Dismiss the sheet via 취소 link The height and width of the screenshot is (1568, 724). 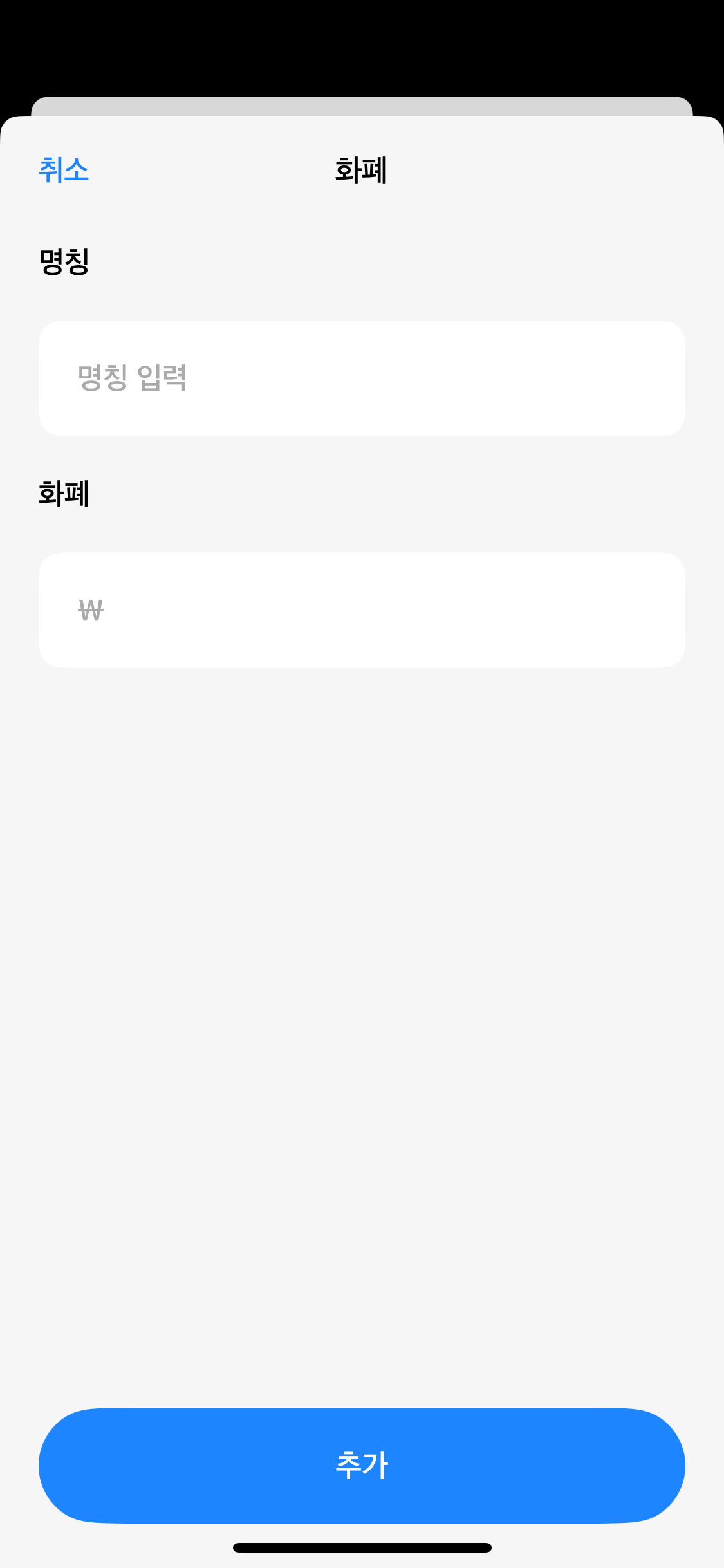pyautogui.click(x=64, y=171)
